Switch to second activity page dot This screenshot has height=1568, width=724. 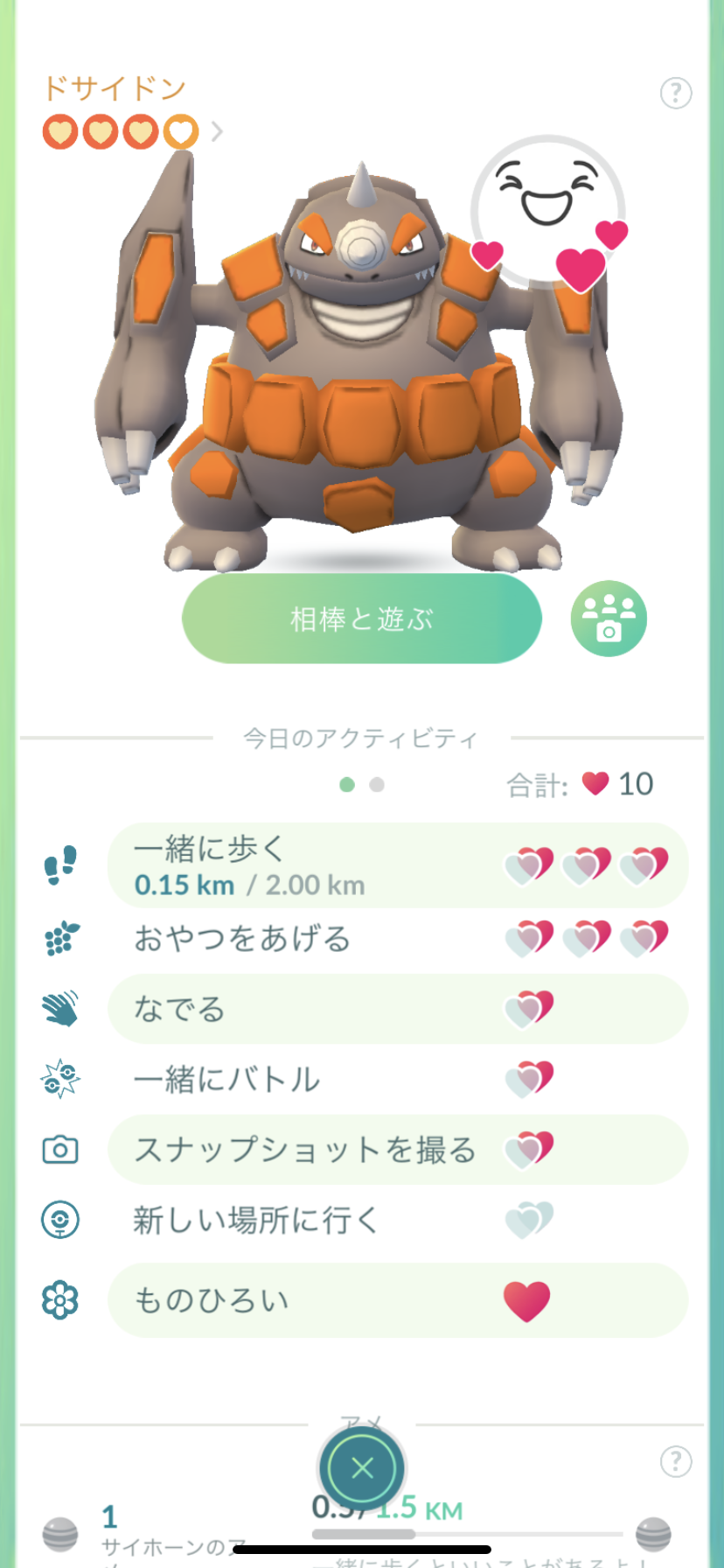click(x=377, y=785)
